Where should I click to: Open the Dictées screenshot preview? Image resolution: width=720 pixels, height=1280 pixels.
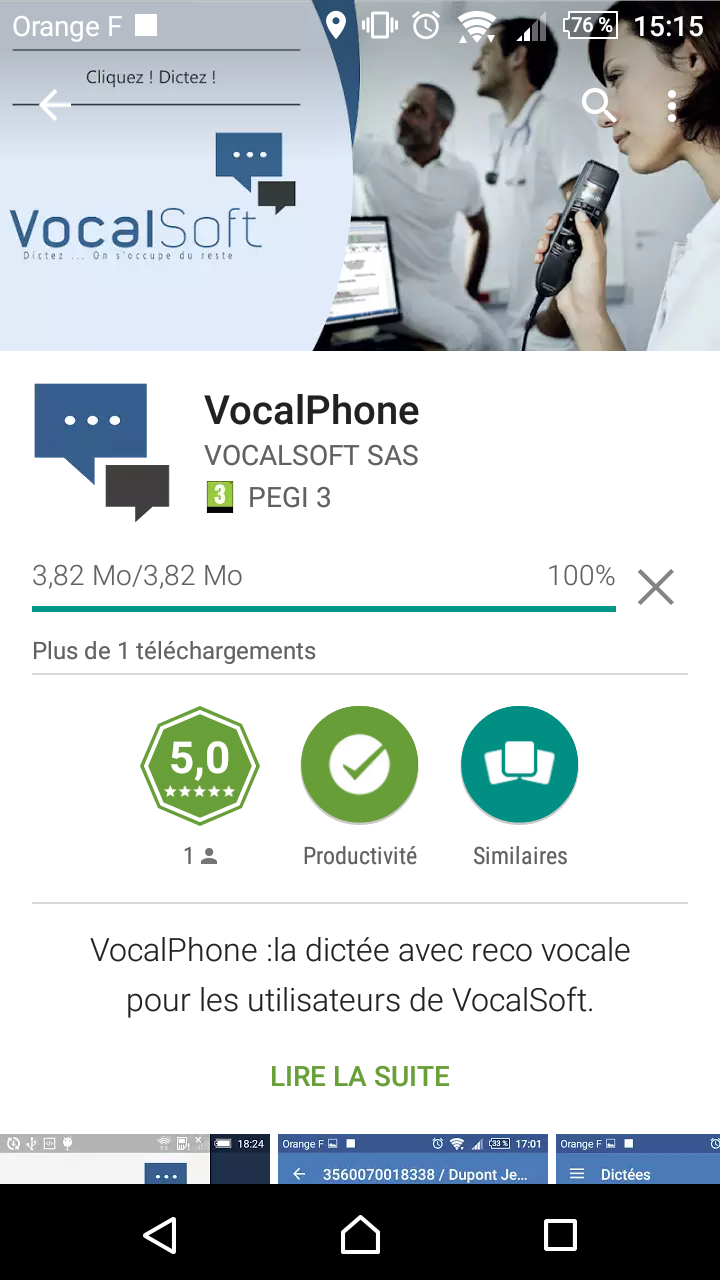tap(637, 1160)
